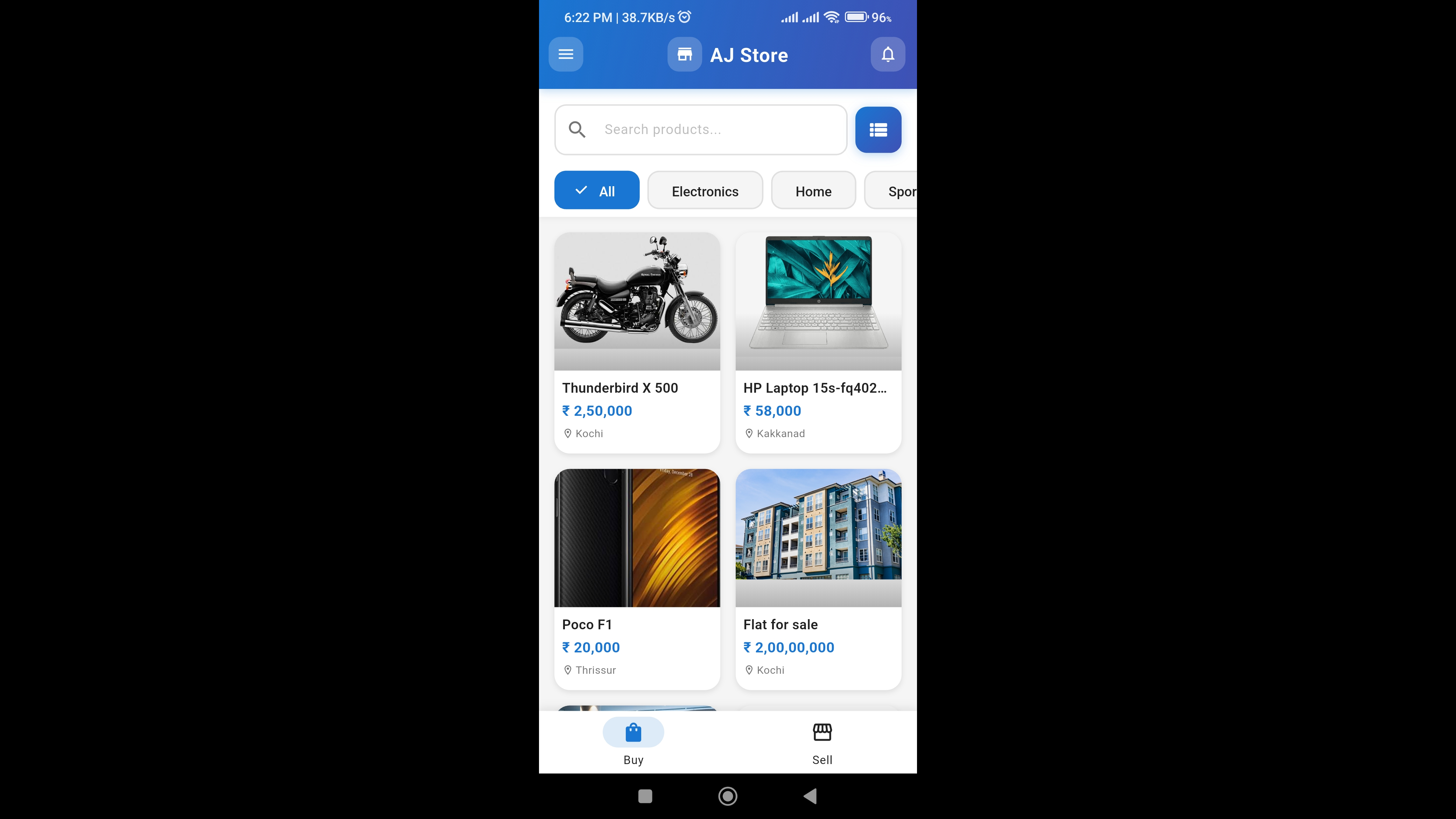Image resolution: width=1456 pixels, height=819 pixels.
Task: Go to the phone home screen
Action: pyautogui.click(x=727, y=796)
